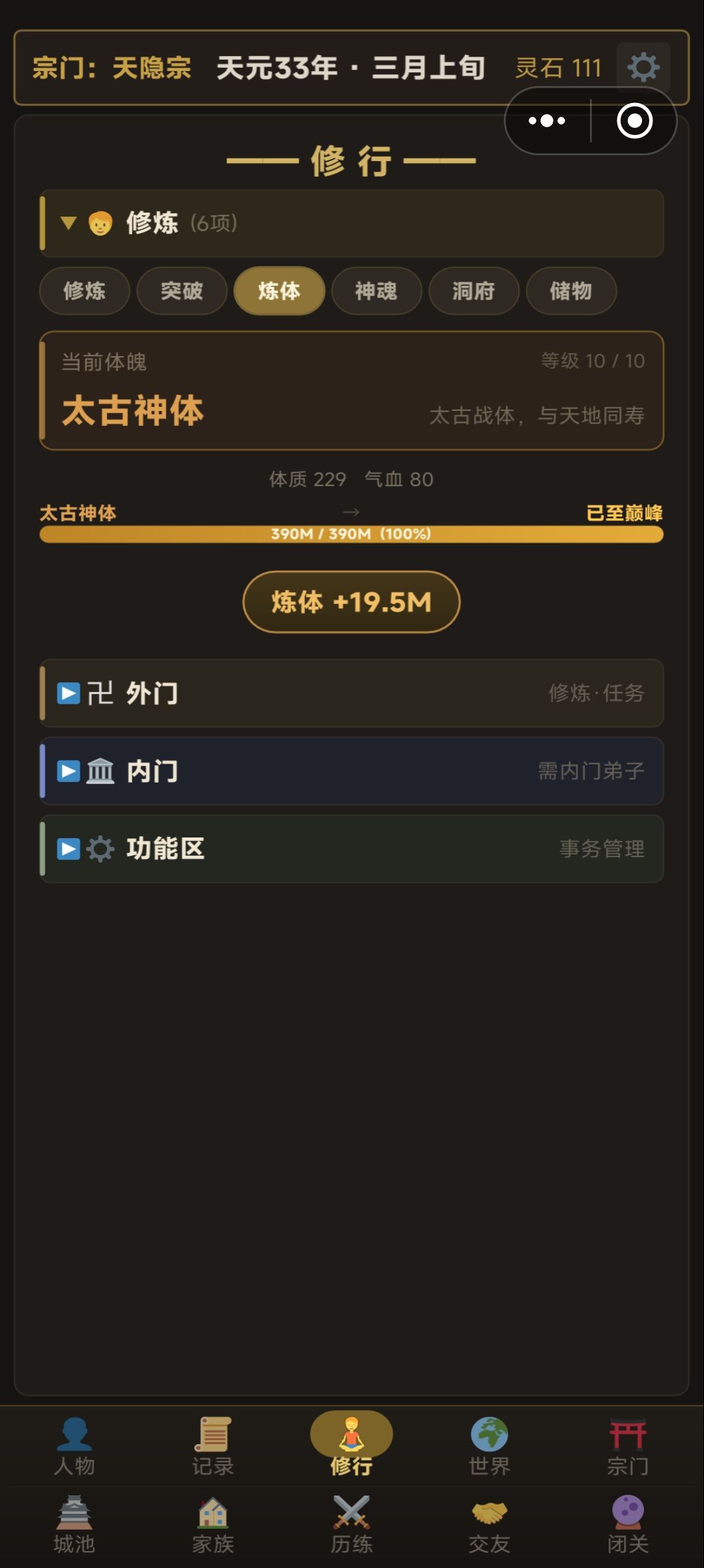Expand the 功能区 事务管理 panel

[x=352, y=849]
